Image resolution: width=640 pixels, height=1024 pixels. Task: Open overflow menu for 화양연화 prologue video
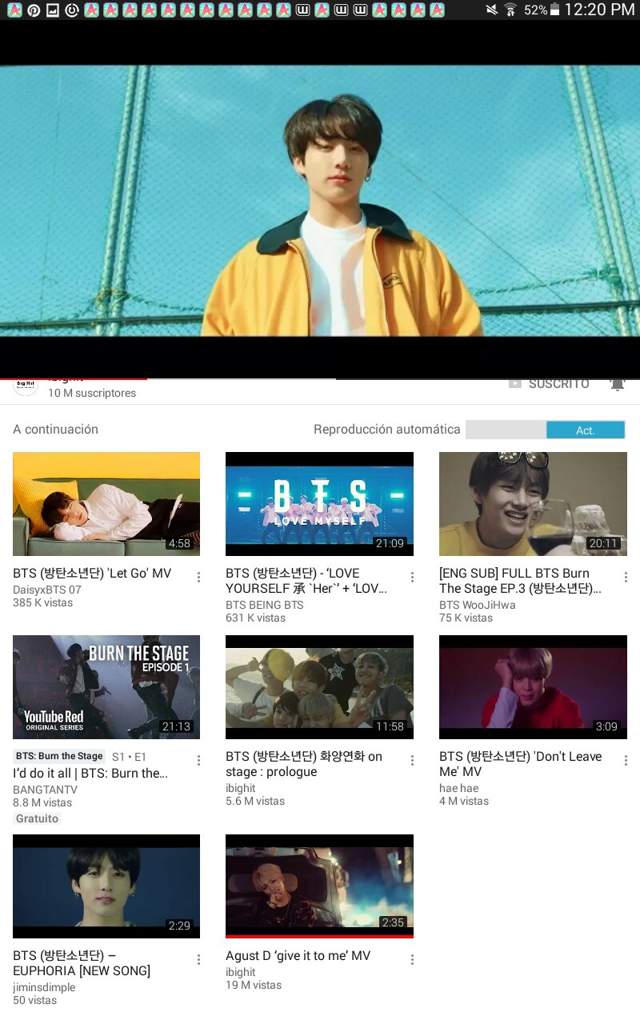412,760
